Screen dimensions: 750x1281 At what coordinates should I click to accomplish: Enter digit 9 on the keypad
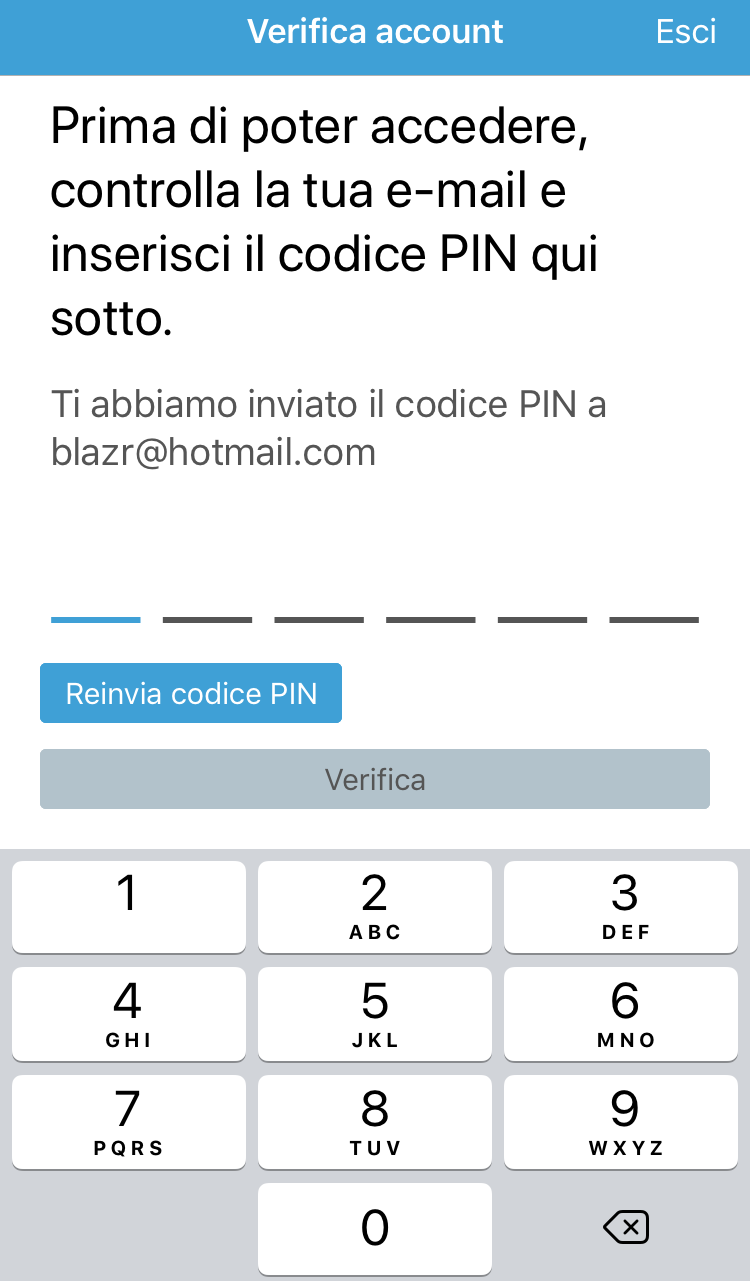(x=621, y=1122)
